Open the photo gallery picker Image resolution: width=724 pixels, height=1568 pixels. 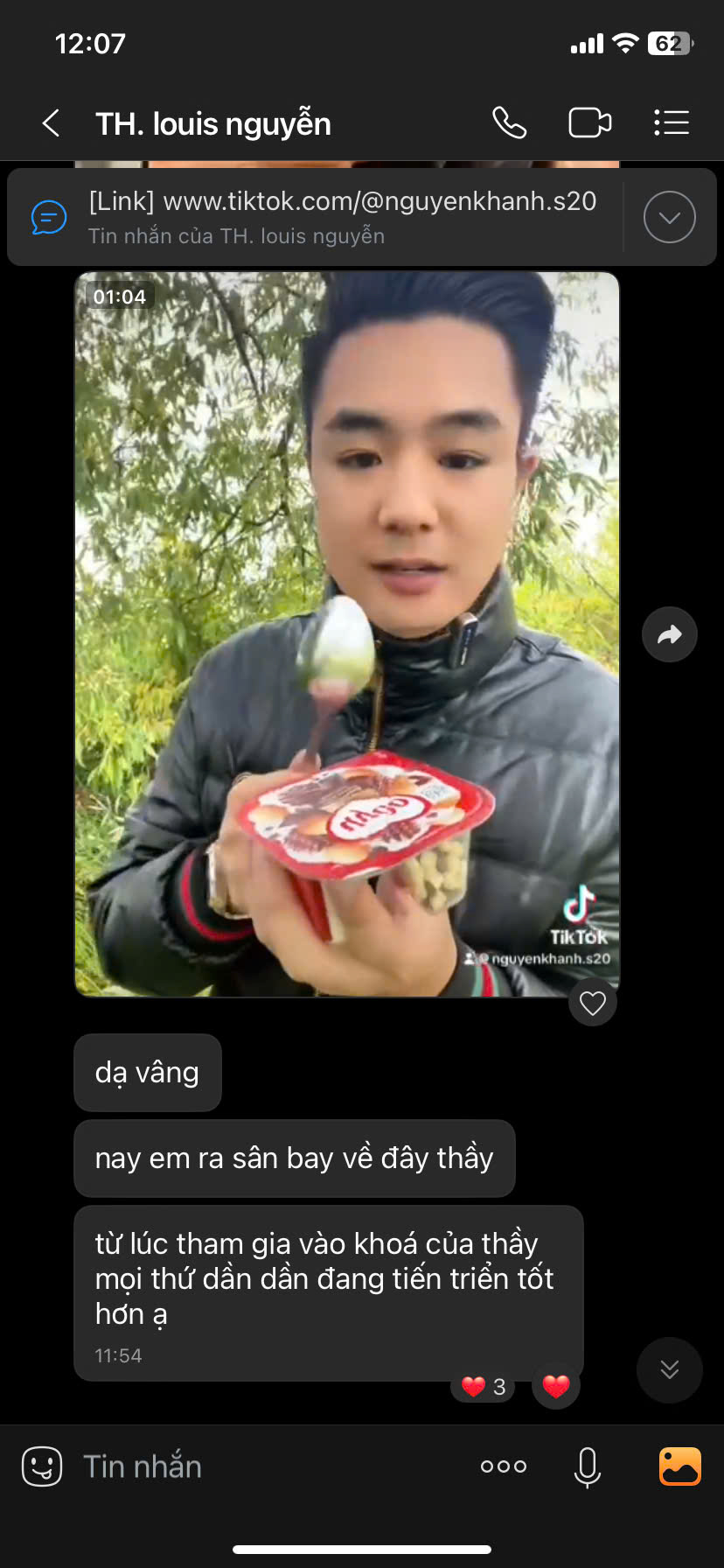680,1466
